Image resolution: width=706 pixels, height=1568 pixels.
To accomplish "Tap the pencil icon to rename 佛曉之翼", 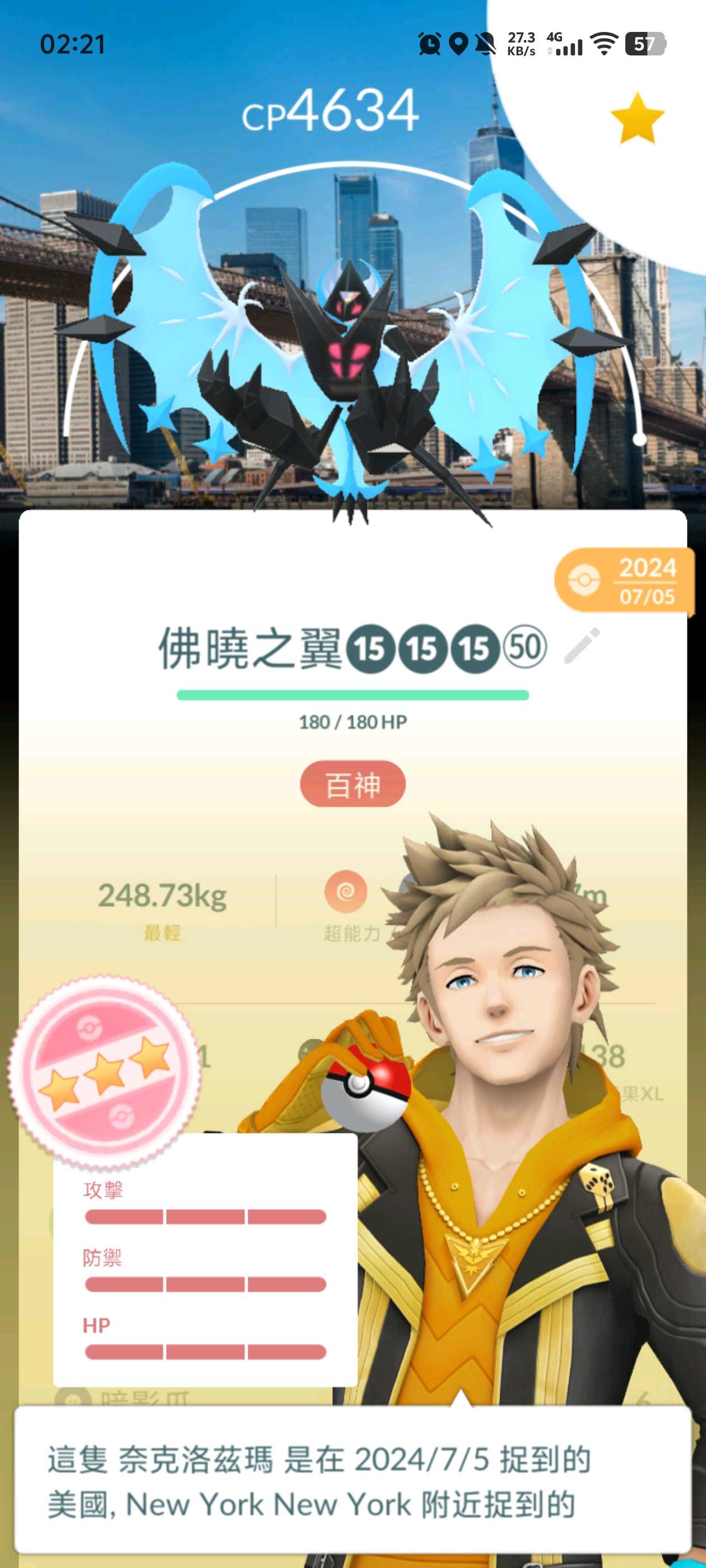I will coord(582,646).
